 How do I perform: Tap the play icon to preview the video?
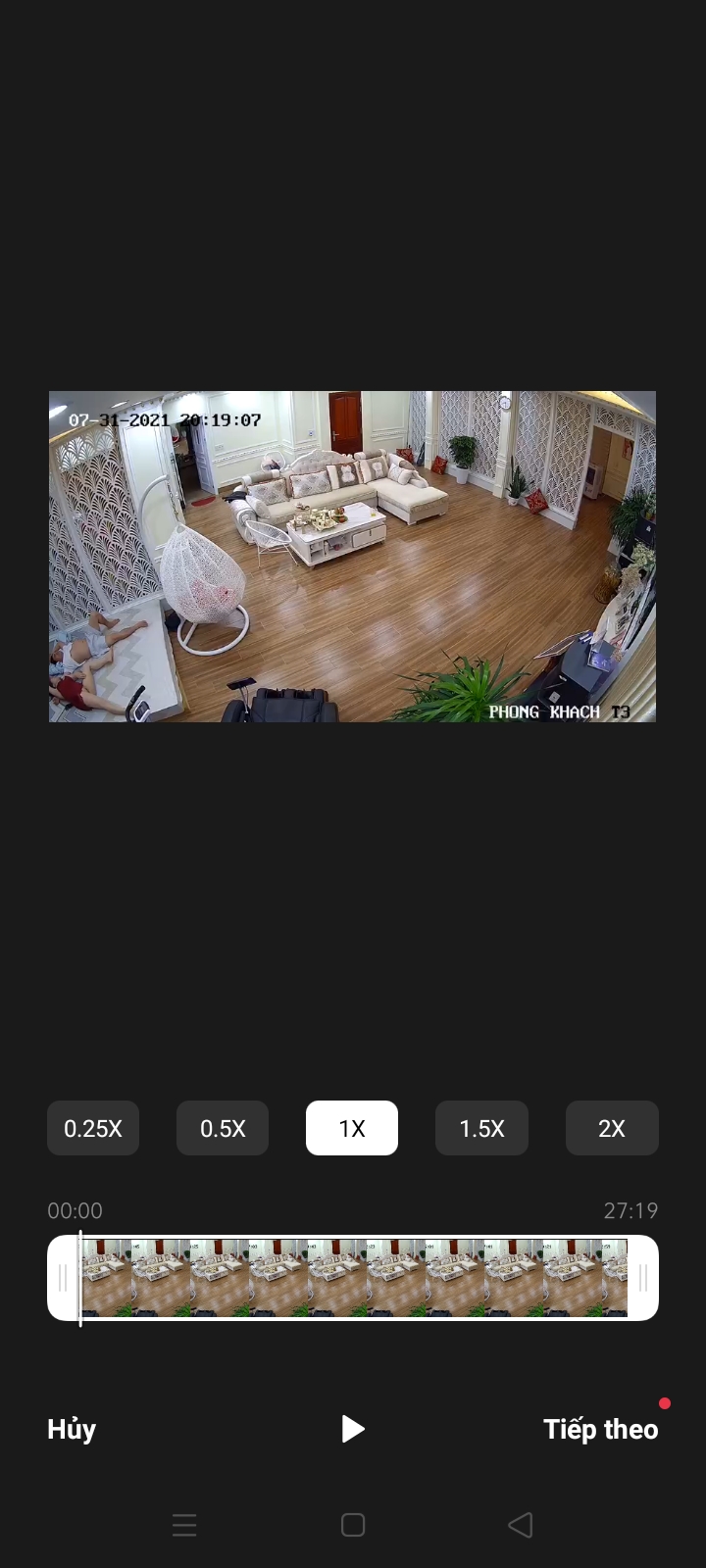click(x=352, y=1429)
